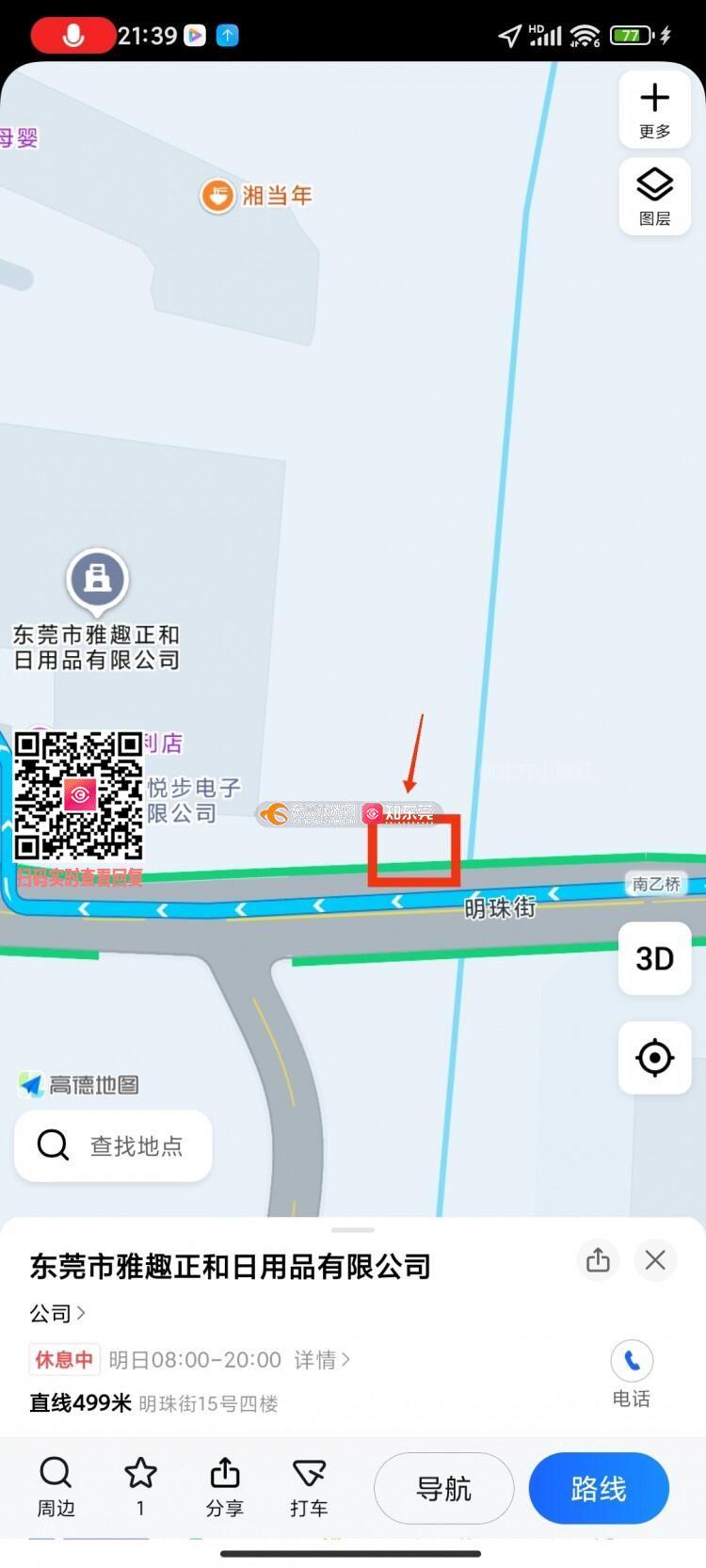
Task: Close the company details card
Action: tap(655, 1259)
